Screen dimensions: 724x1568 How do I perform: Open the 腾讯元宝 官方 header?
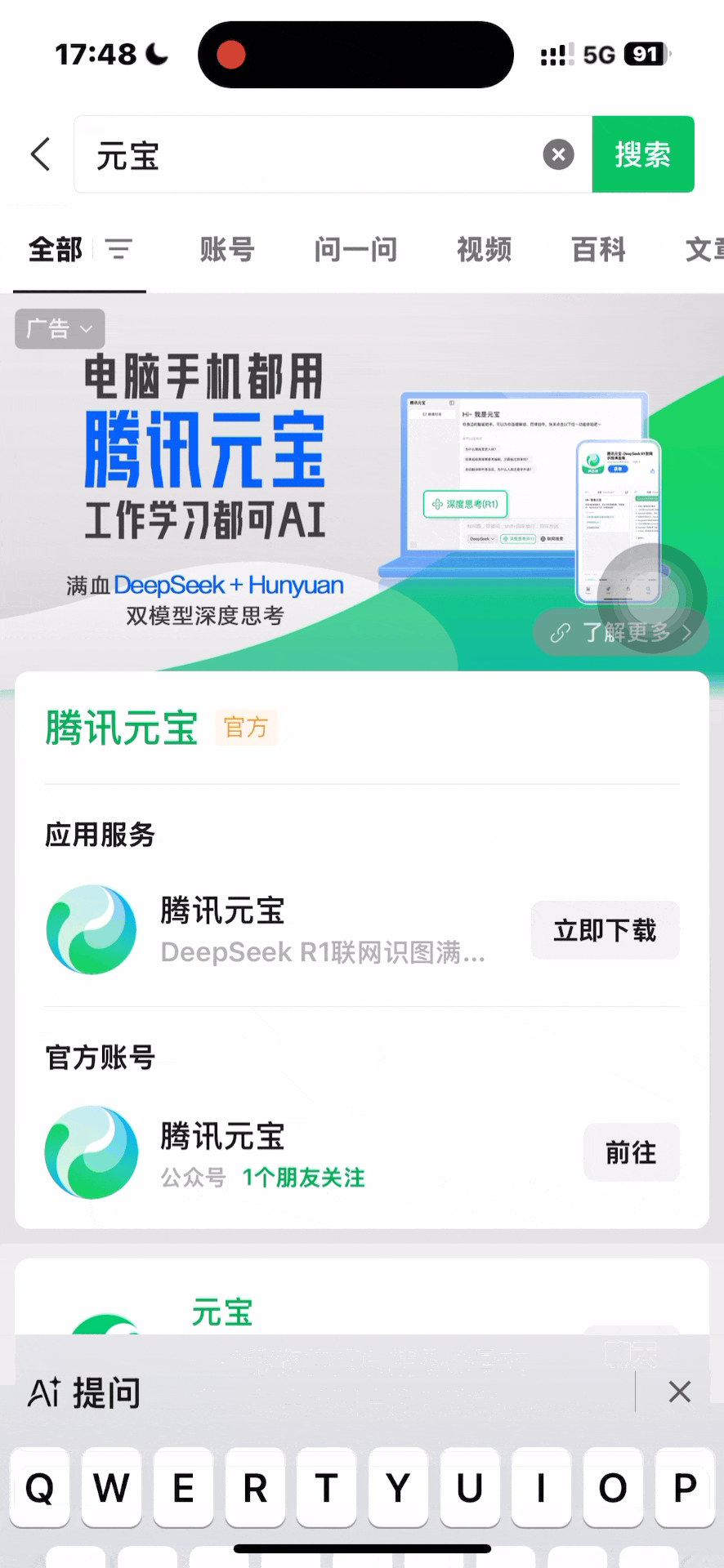tap(123, 728)
